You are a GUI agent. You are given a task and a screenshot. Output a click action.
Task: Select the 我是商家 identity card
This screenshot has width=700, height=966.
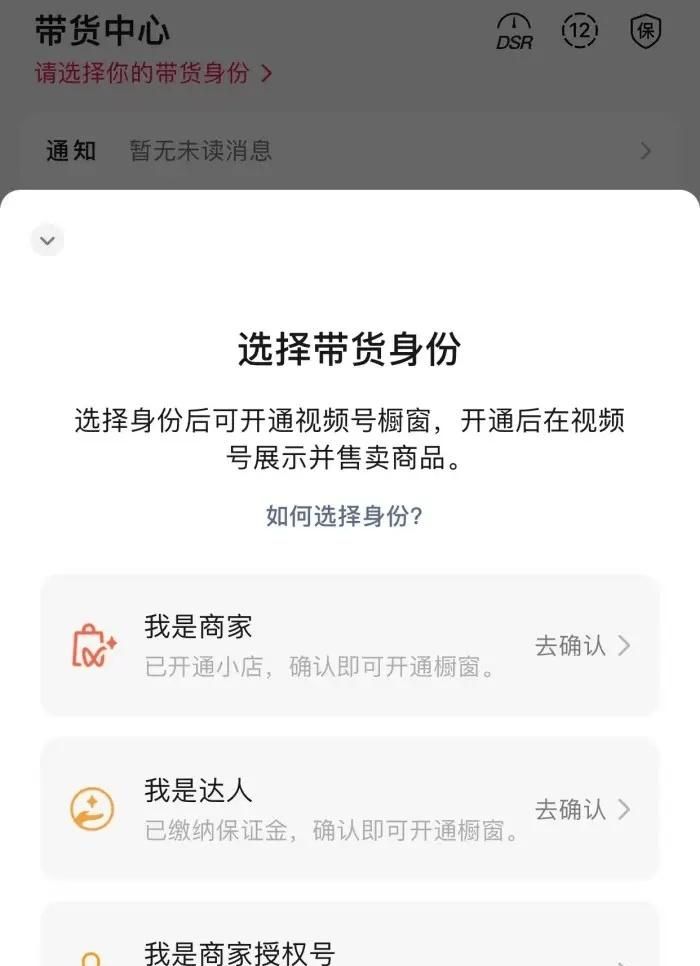click(x=350, y=645)
